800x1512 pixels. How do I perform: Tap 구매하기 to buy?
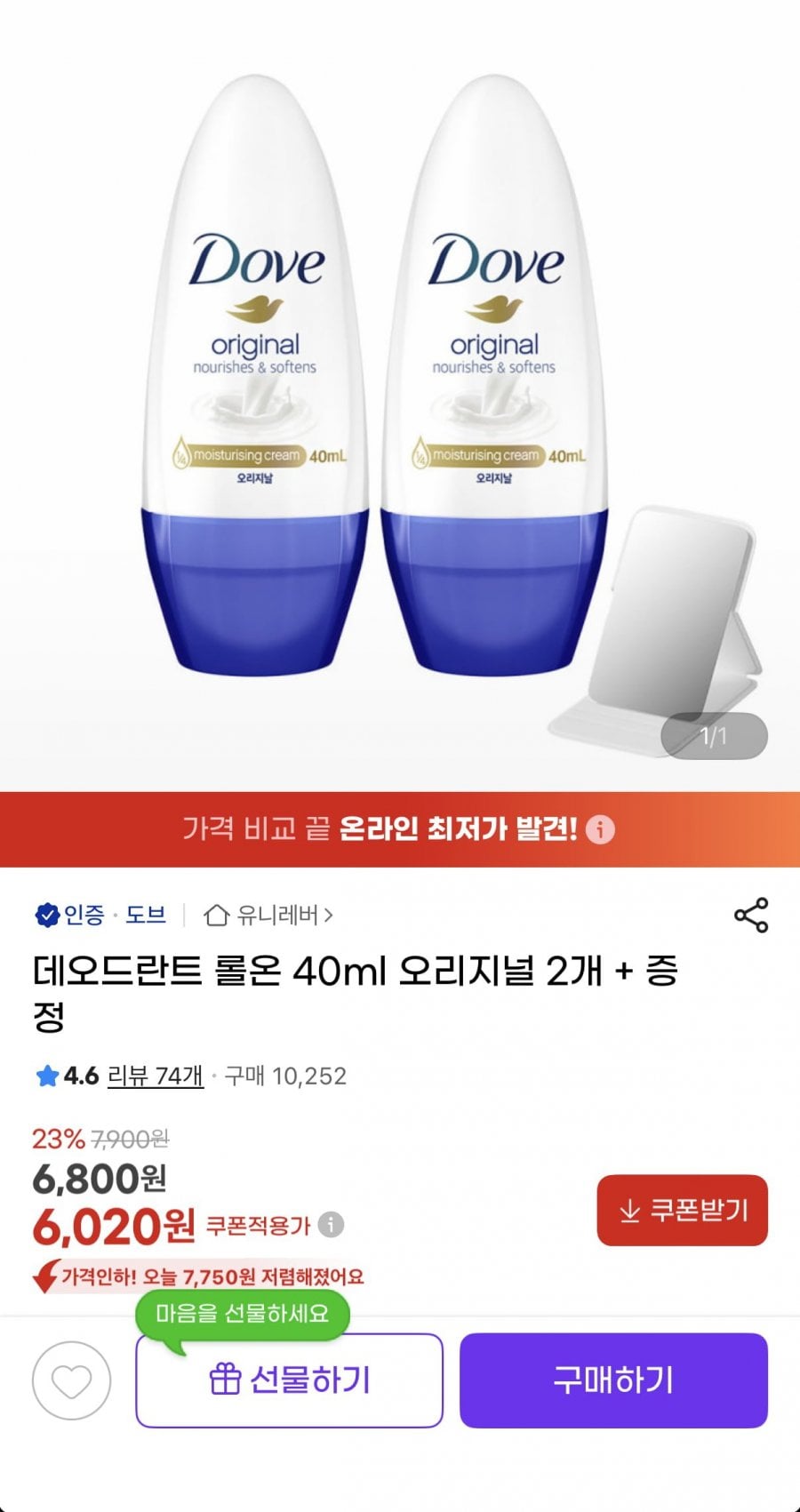click(613, 1380)
